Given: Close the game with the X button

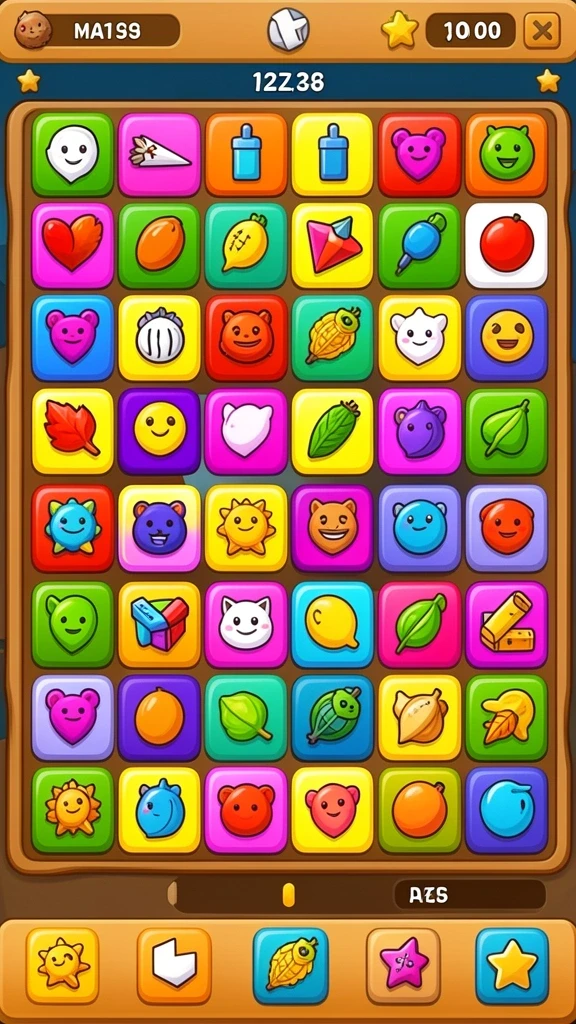Looking at the screenshot, I should coord(541,30).
